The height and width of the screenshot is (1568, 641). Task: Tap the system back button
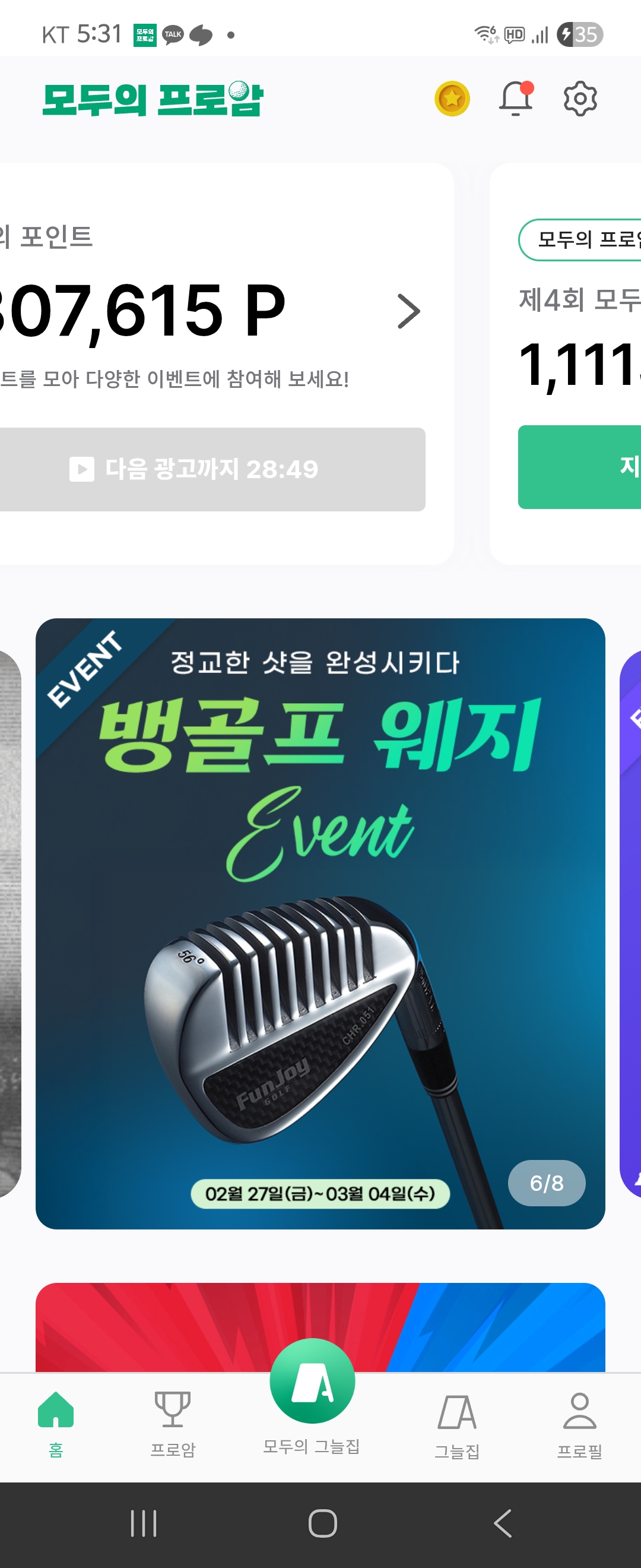(x=502, y=1523)
